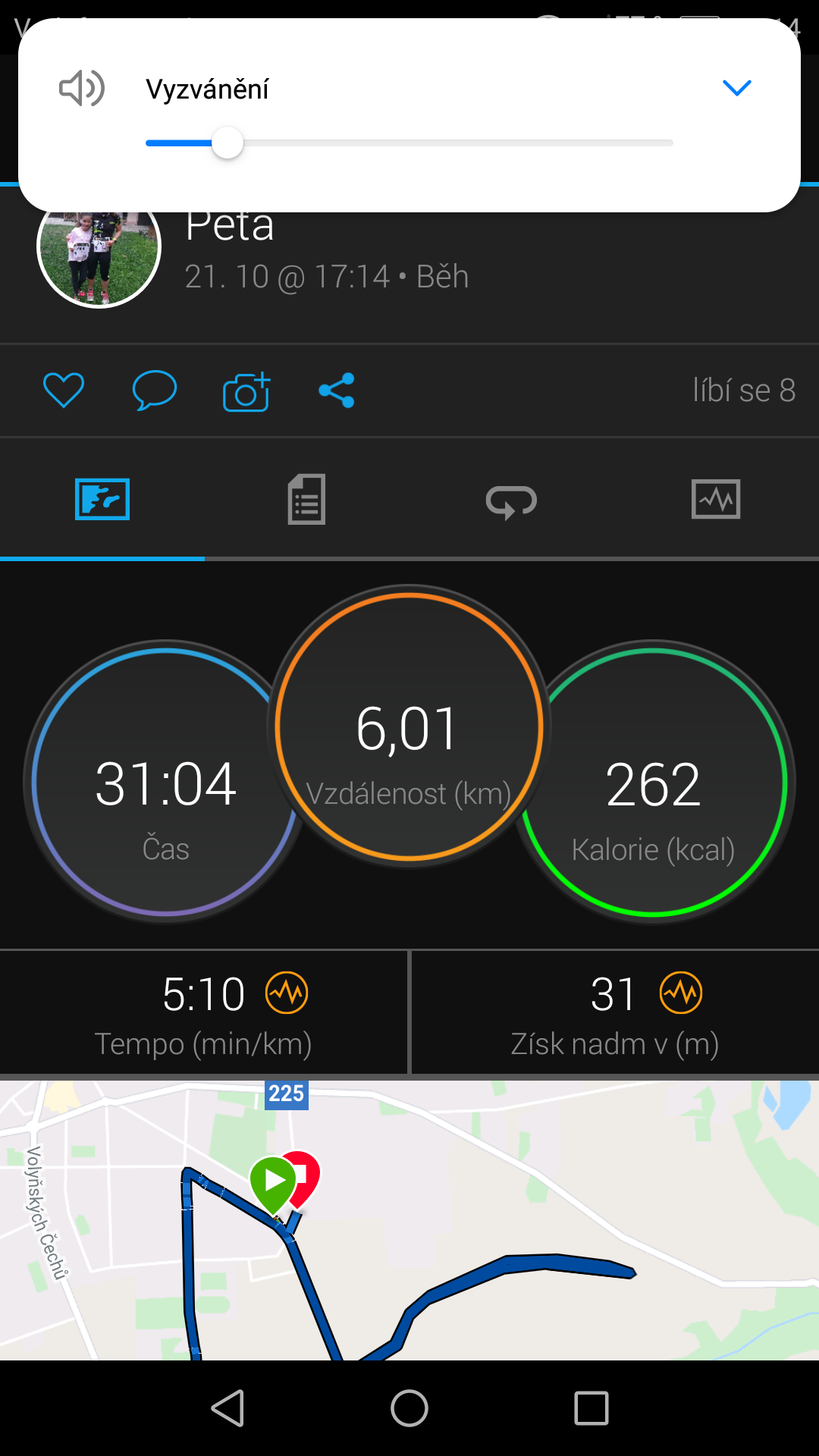Open the elevation gain chart icon

[681, 993]
